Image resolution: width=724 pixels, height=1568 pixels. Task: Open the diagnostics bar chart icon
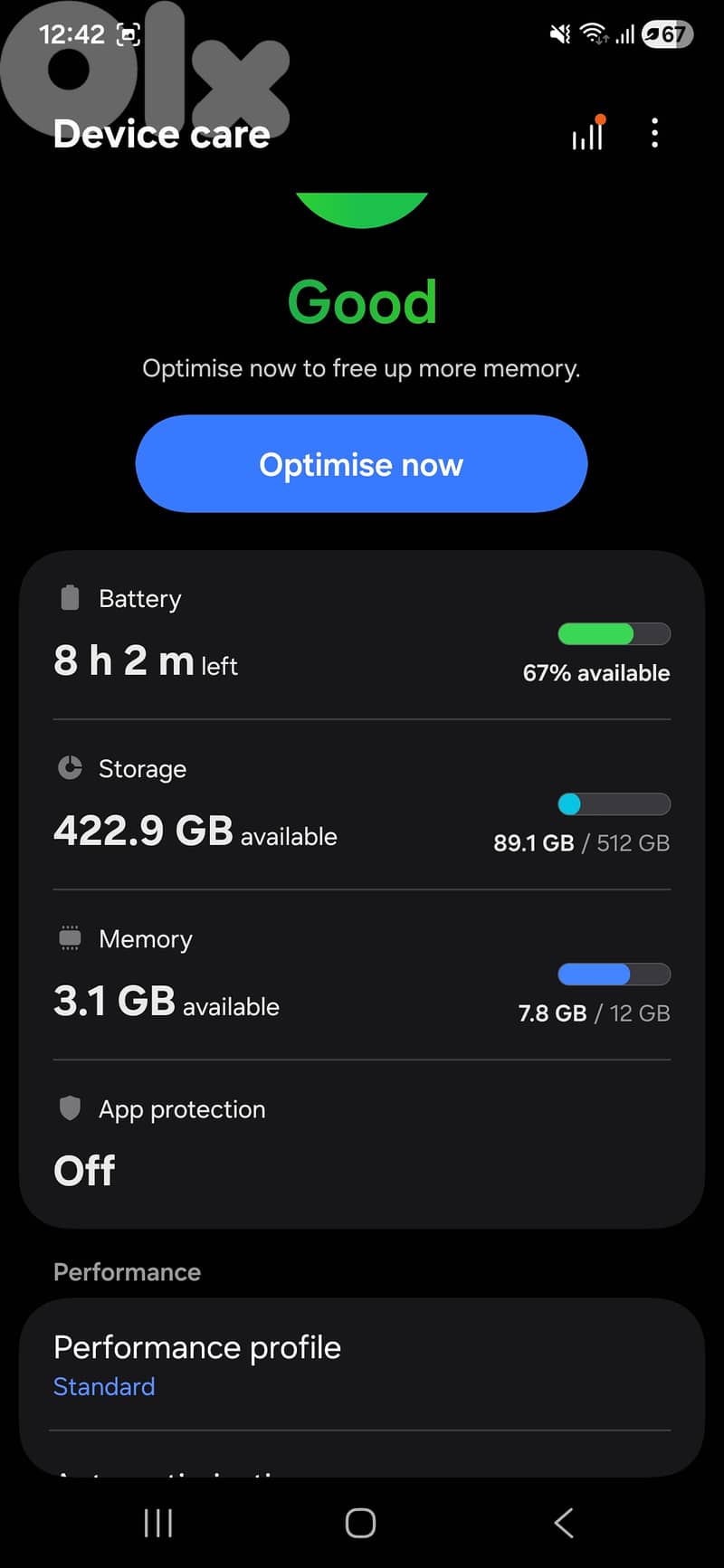[x=587, y=133]
